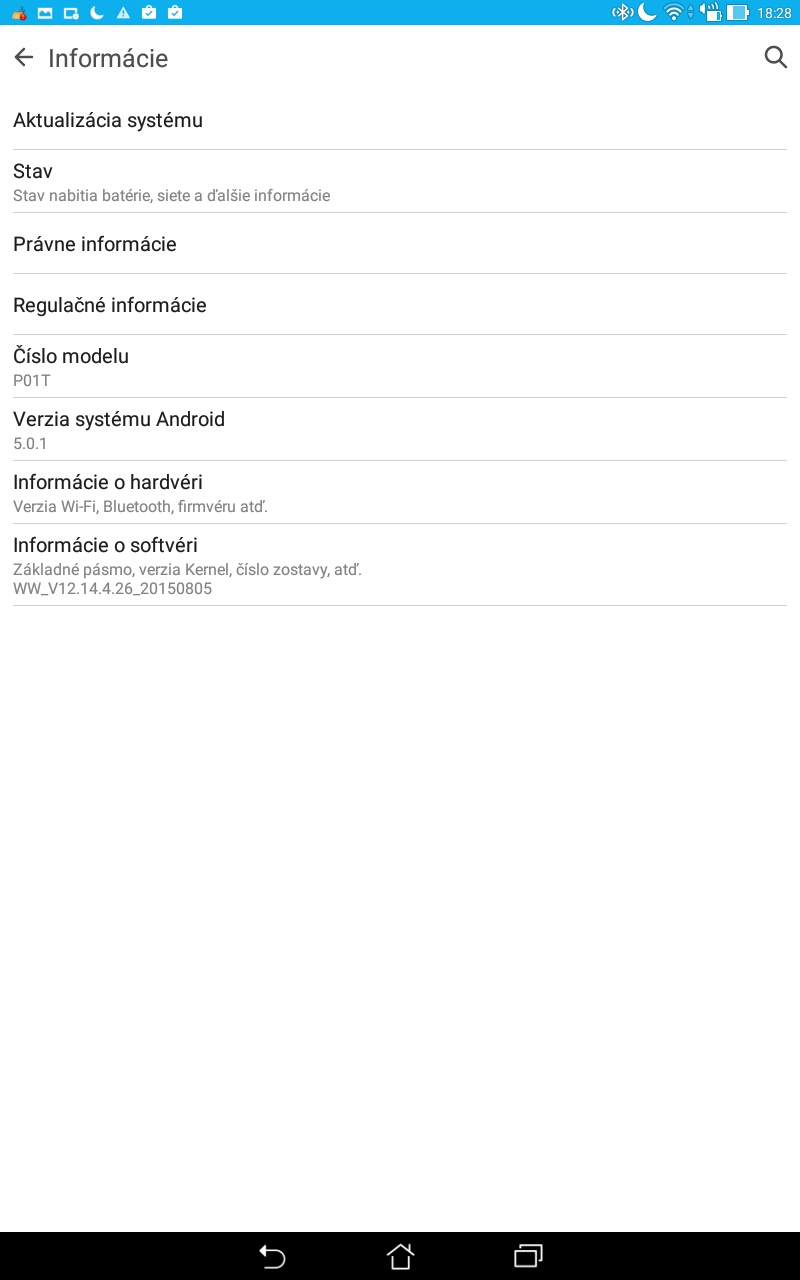
Task: Open Informácie o softvéri
Action: click(x=400, y=565)
